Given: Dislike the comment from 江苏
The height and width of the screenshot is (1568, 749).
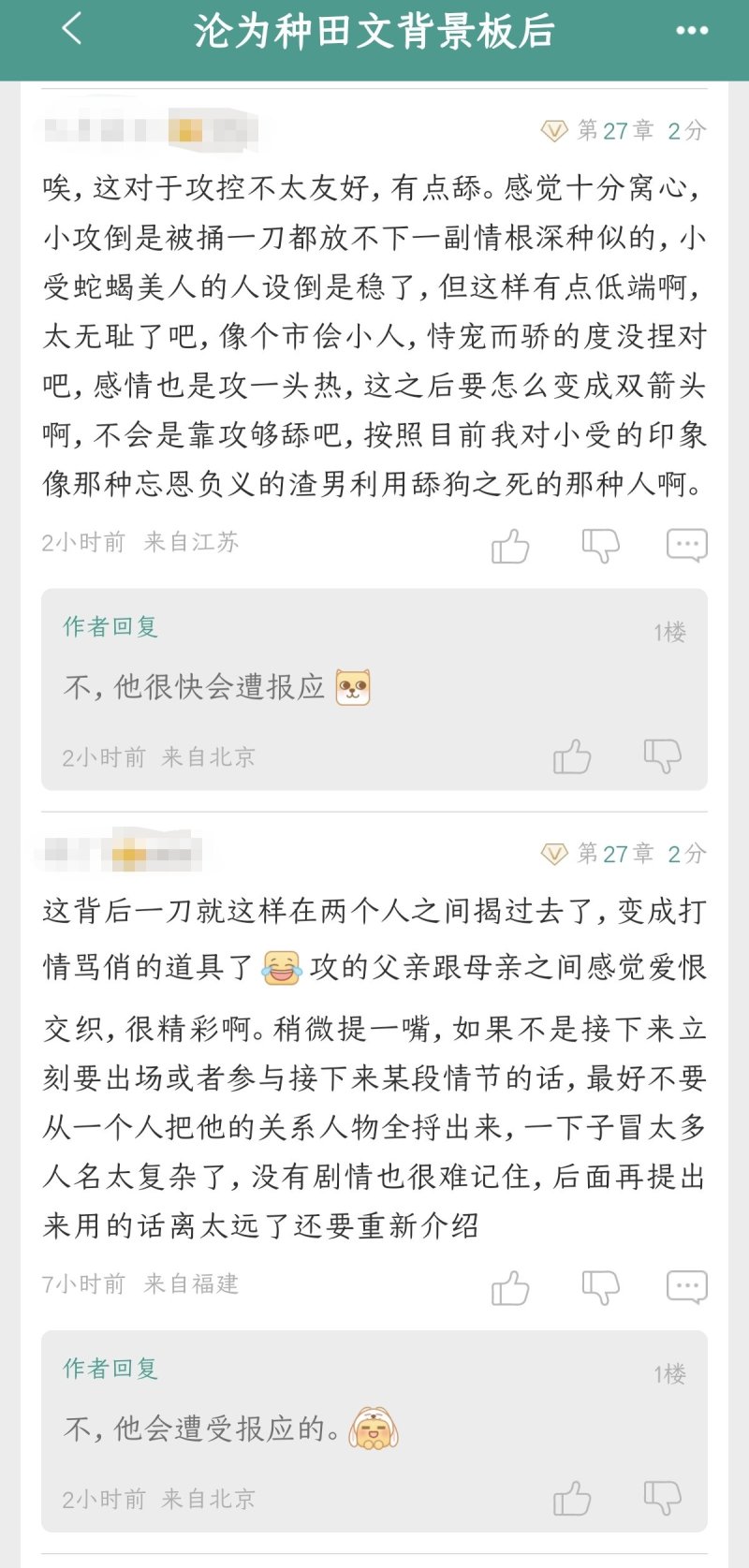Looking at the screenshot, I should pos(600,545).
